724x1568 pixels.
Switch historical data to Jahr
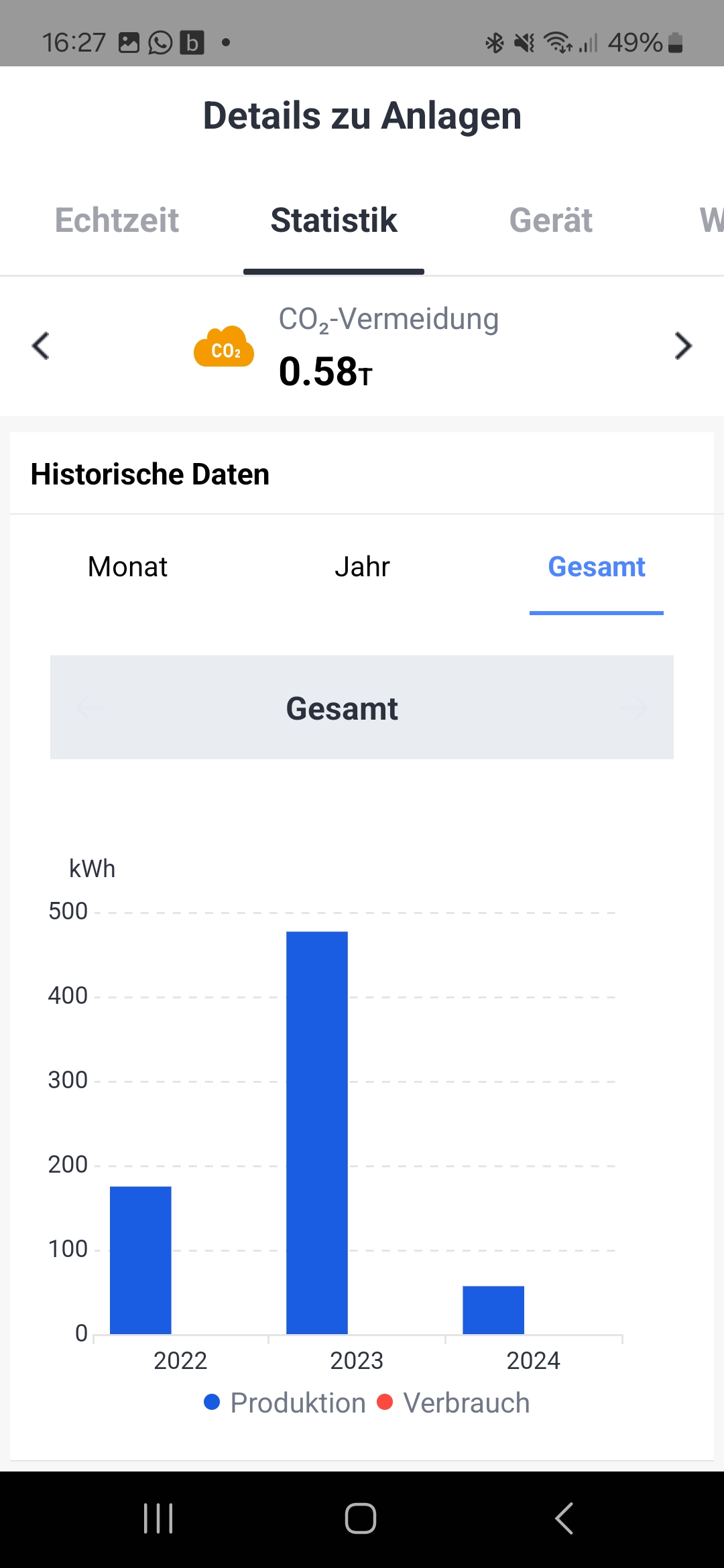click(362, 567)
